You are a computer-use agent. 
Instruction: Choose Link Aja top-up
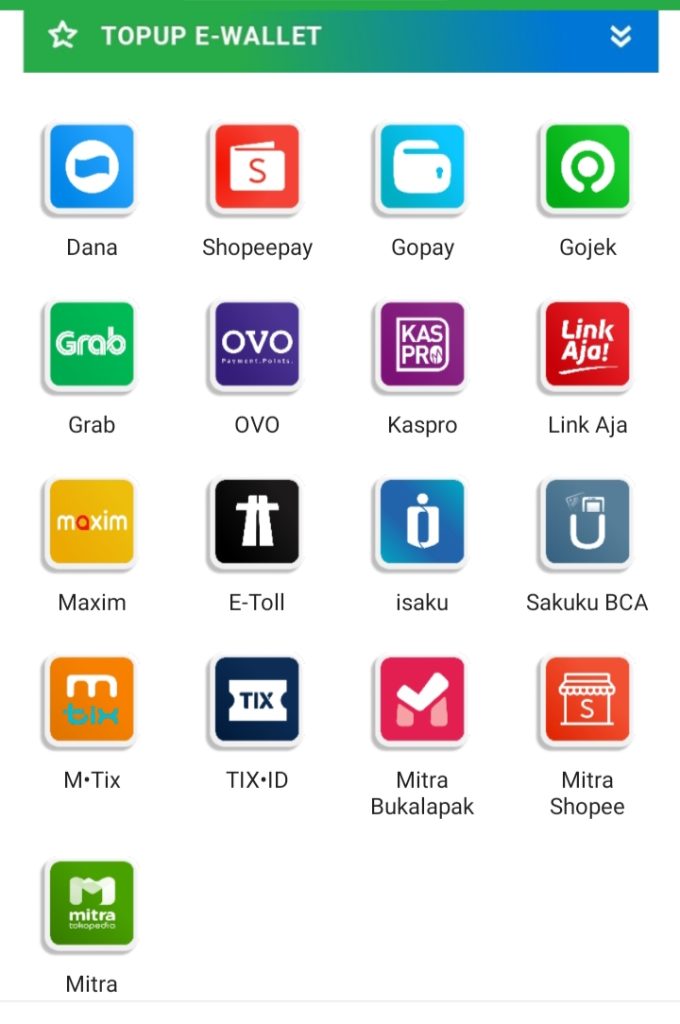pos(588,345)
